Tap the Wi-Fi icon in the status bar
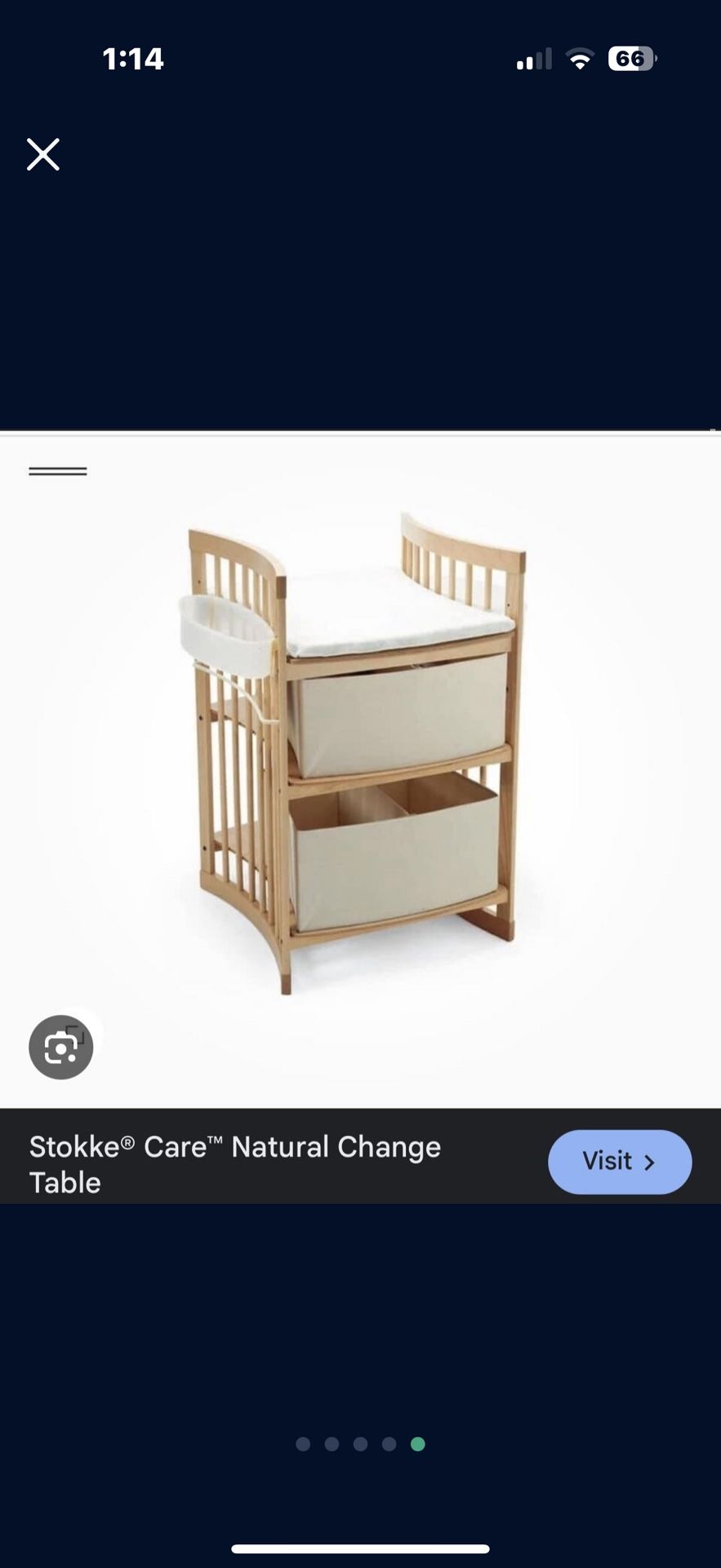 click(580, 57)
